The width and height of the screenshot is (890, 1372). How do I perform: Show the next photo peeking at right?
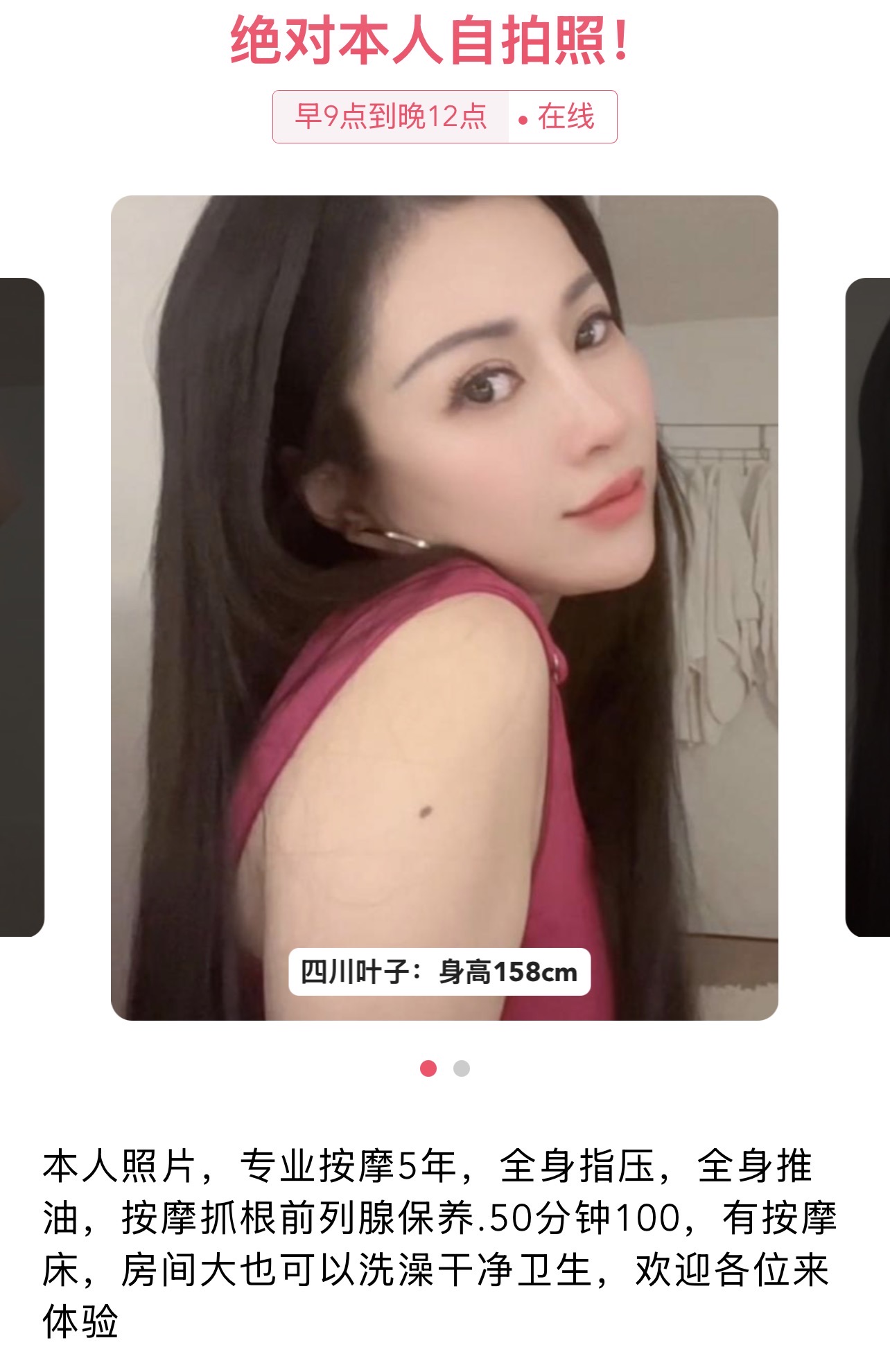point(868,607)
